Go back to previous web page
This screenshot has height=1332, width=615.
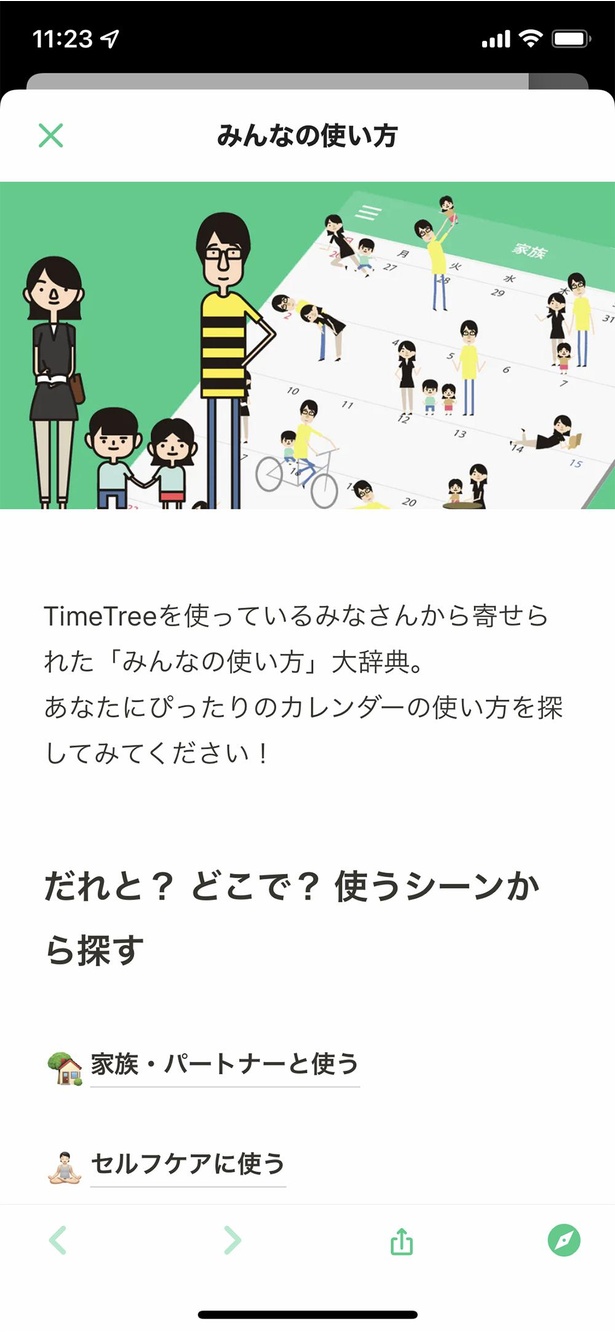[58, 1241]
